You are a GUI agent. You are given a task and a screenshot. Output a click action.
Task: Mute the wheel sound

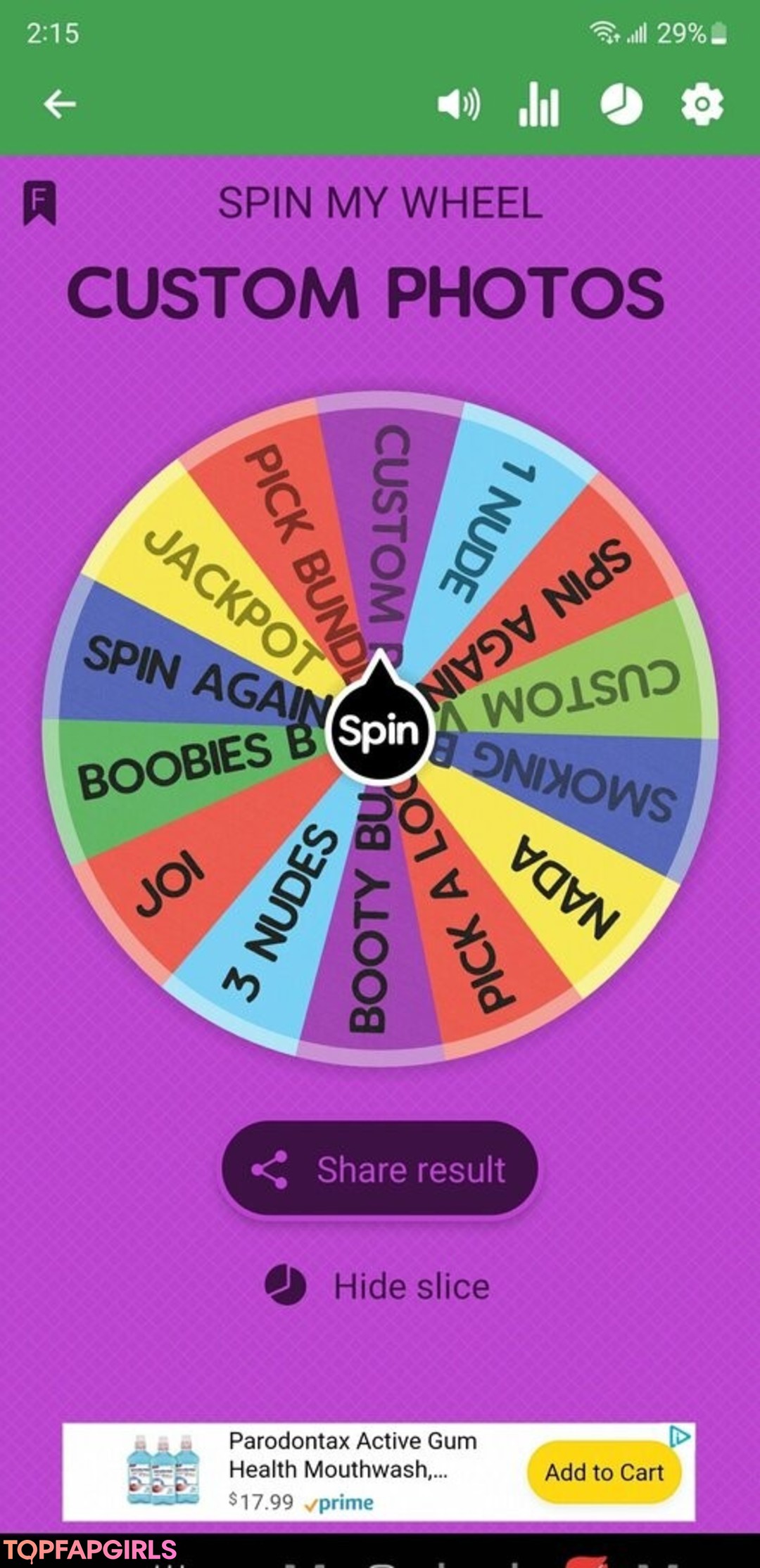tap(459, 105)
